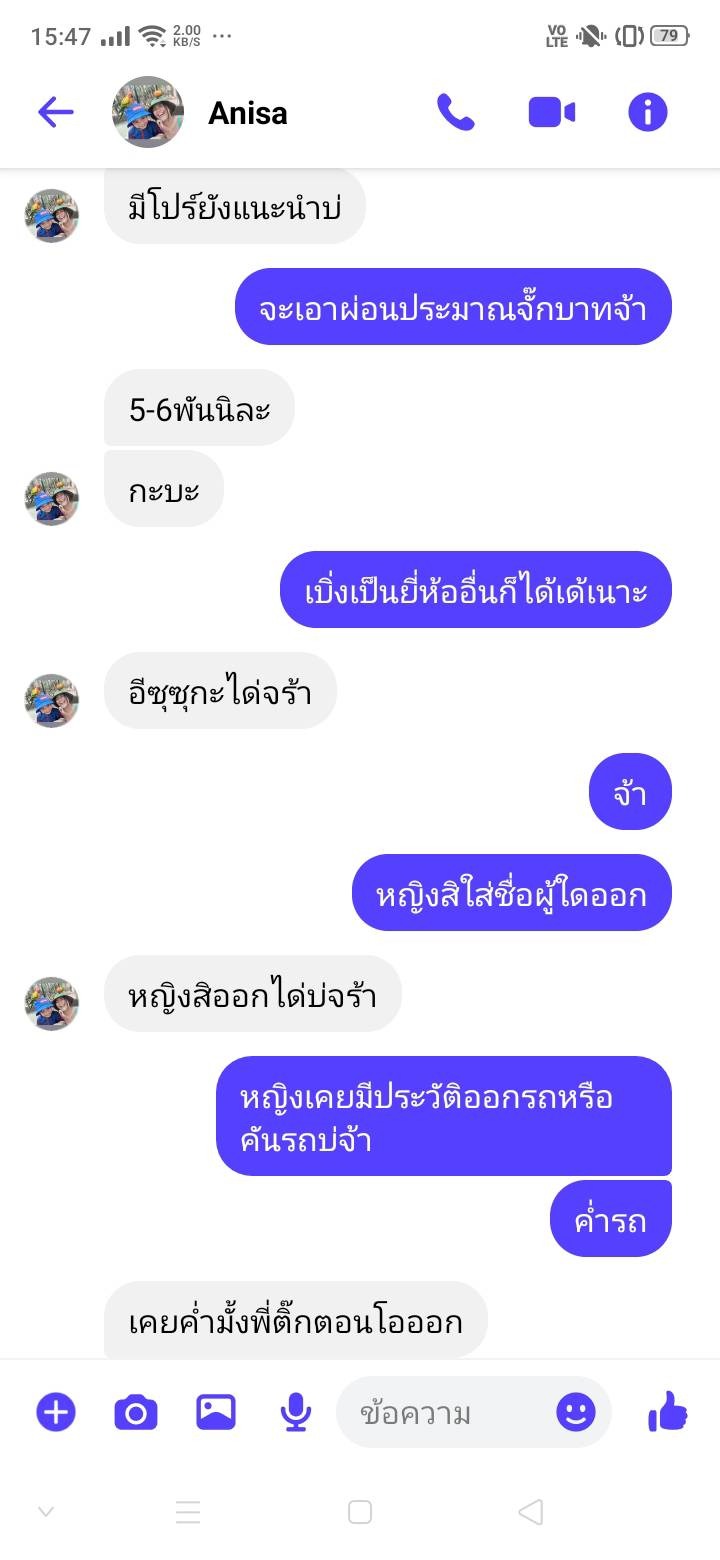Open conversation info for Anisa

(x=647, y=112)
